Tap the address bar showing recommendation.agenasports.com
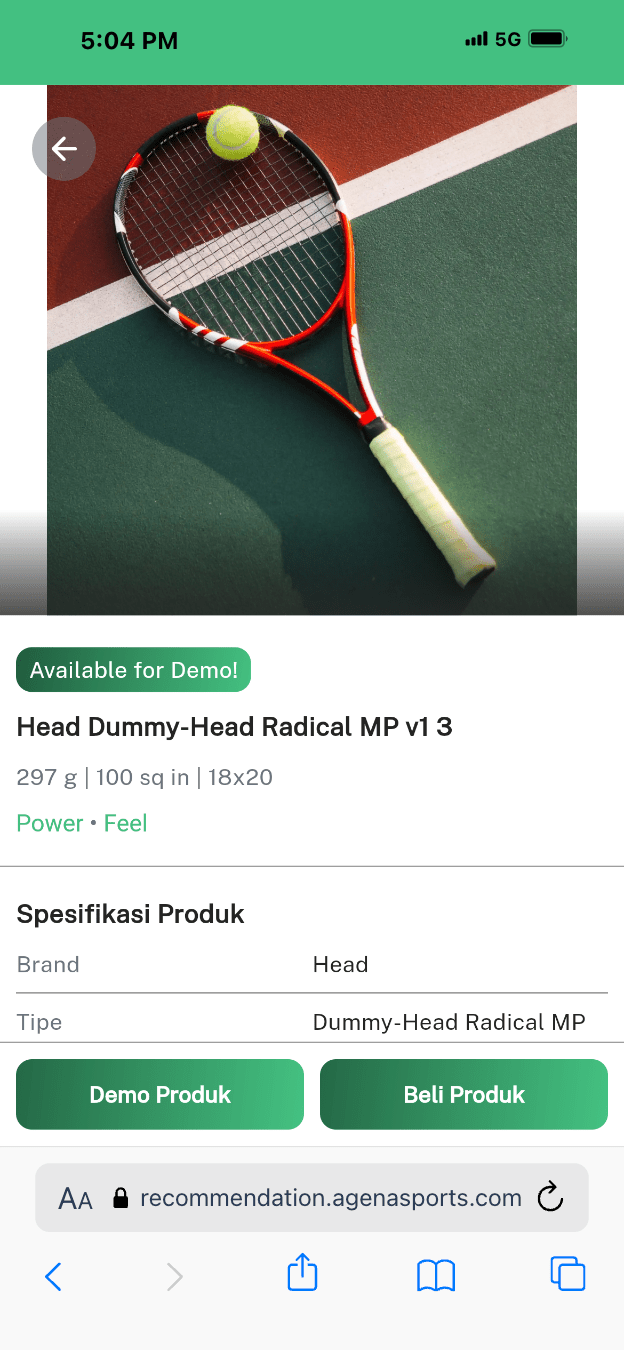This screenshot has width=624, height=1350. (312, 1197)
